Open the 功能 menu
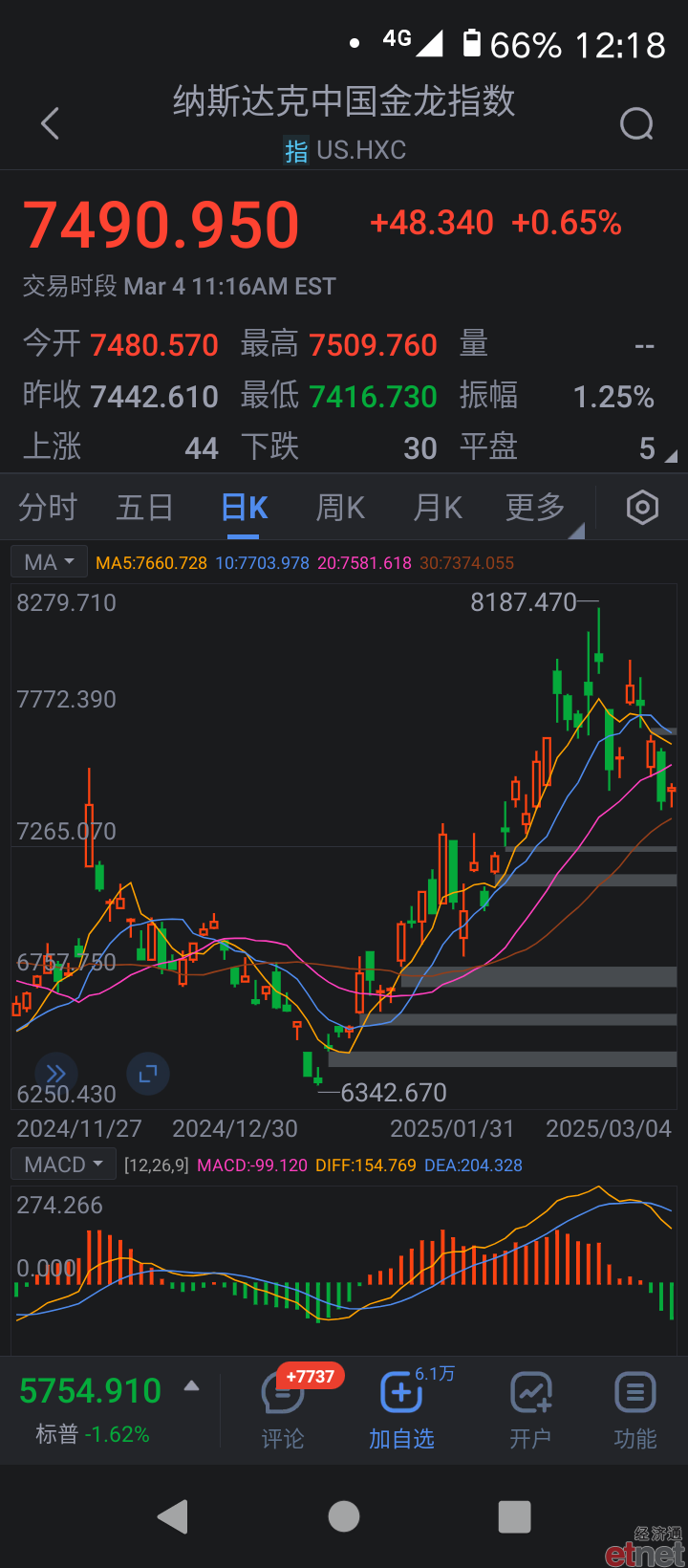 pos(635,1410)
